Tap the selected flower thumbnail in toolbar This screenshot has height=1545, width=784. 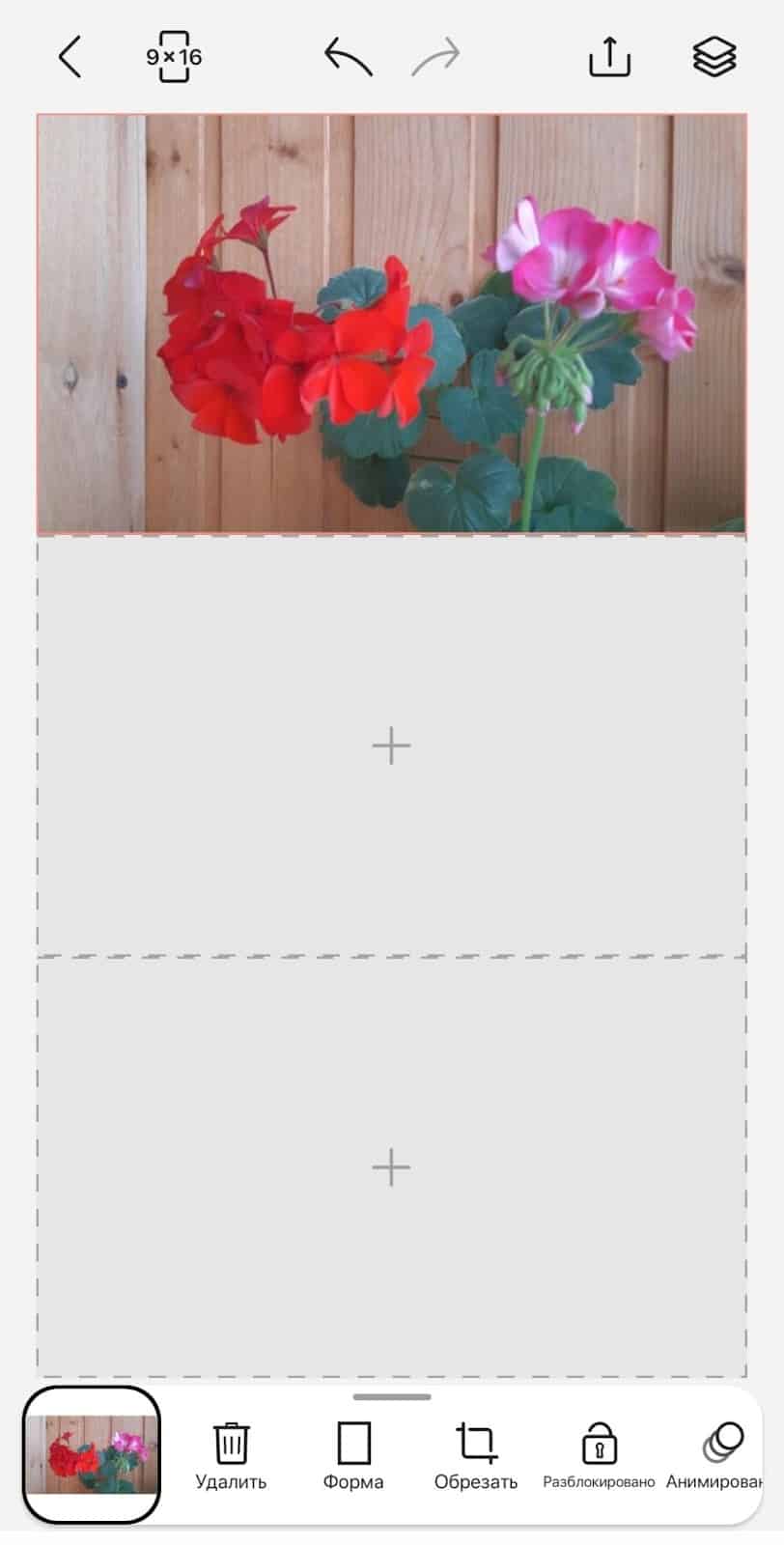coord(92,1454)
